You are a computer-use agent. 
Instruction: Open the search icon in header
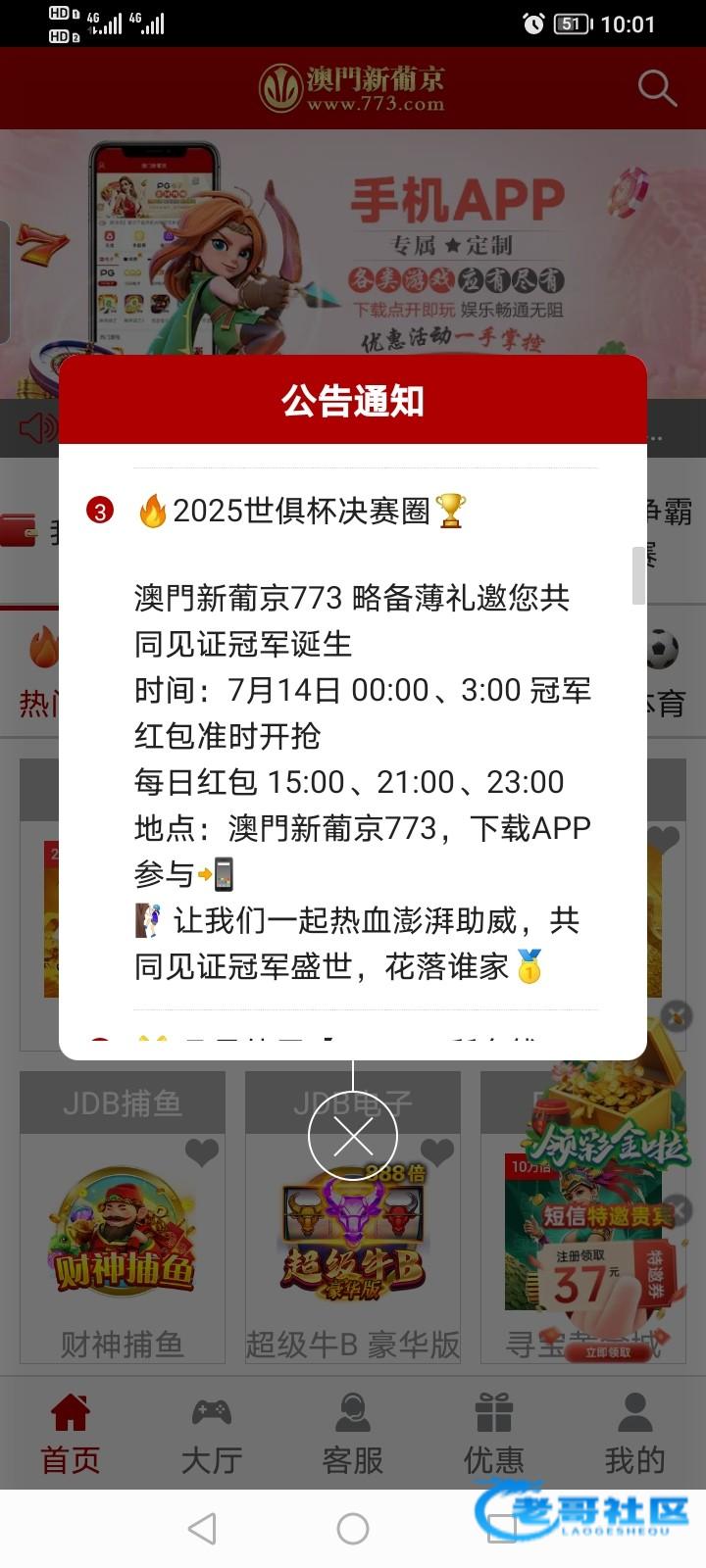click(x=656, y=88)
